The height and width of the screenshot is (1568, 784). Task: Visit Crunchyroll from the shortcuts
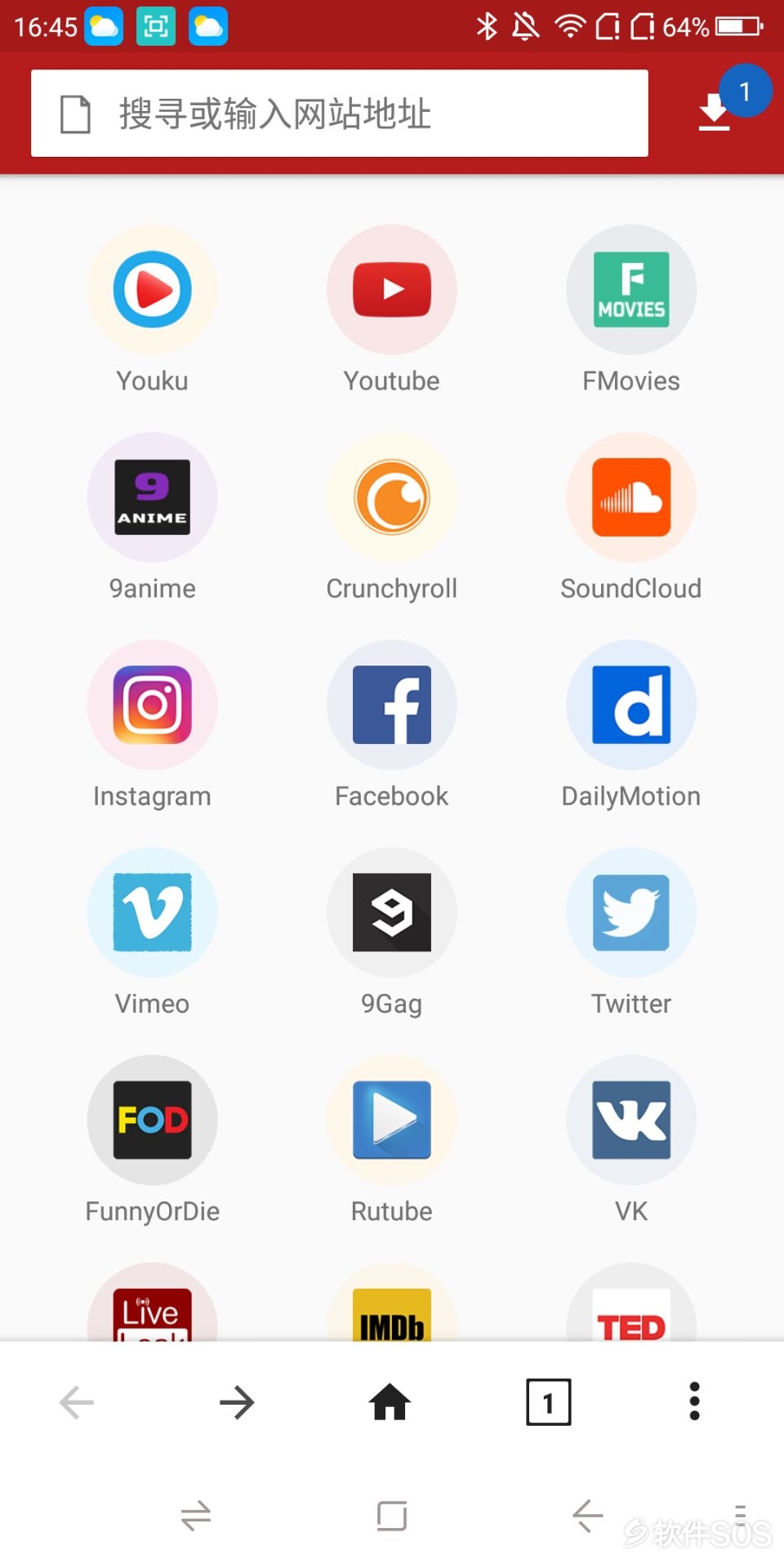pyautogui.click(x=392, y=497)
